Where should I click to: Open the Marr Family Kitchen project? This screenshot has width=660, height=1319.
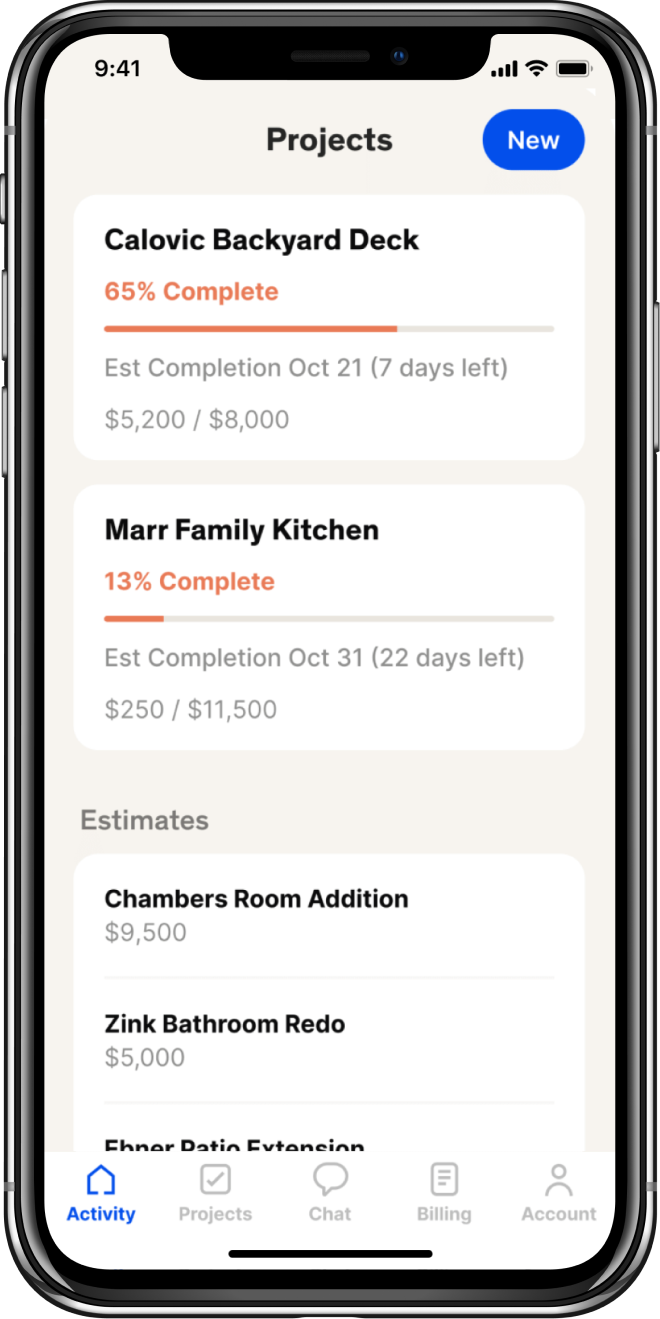tap(329, 617)
